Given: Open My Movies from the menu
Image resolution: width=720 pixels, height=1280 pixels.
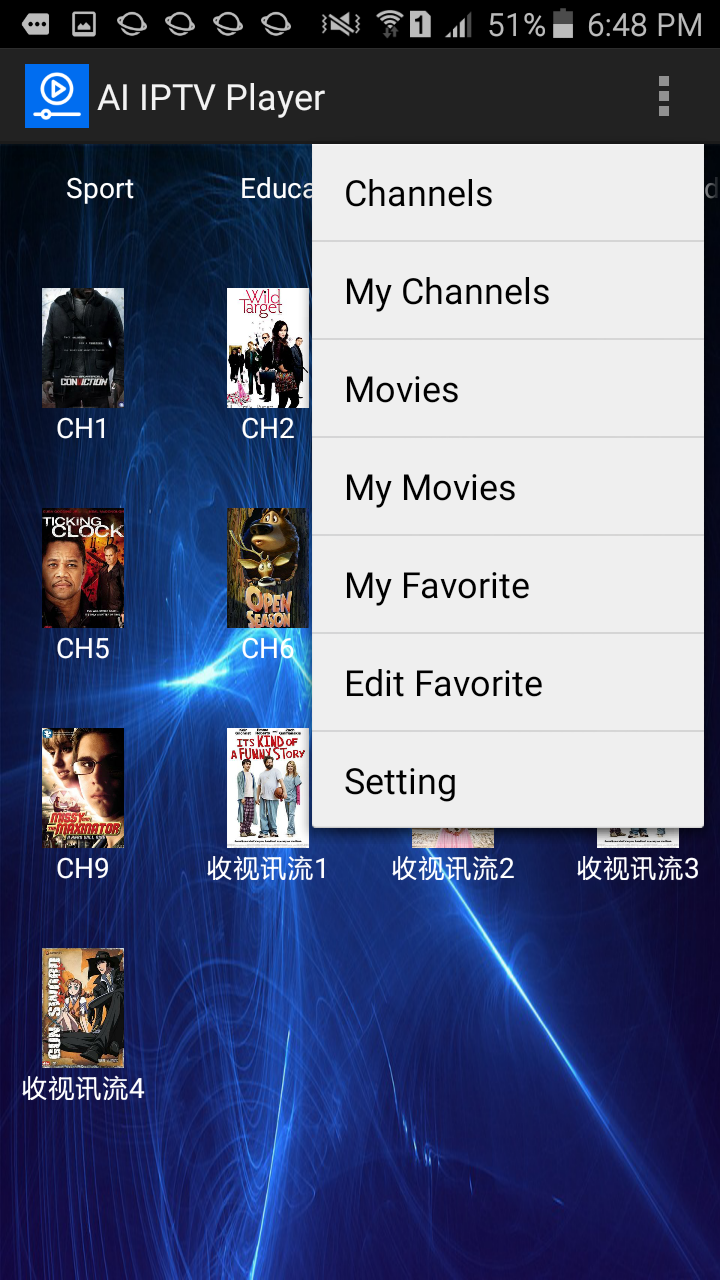Looking at the screenshot, I should pos(507,487).
